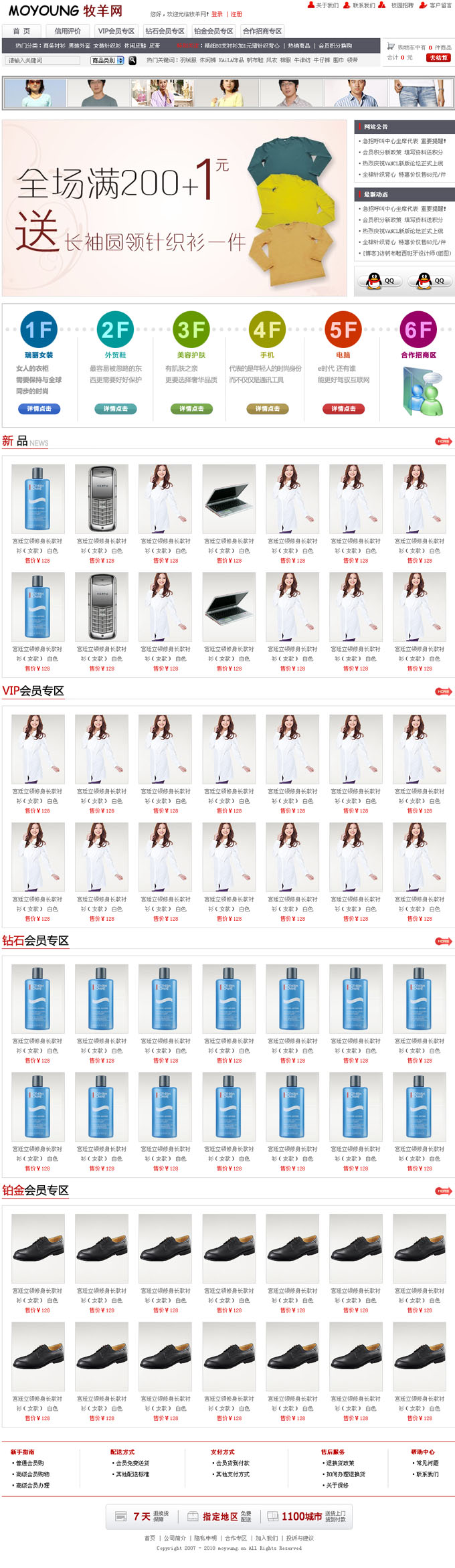The image size is (455, 1568).
Task: Open the 满200+1元 sweater promotion banner
Action: coord(174,207)
